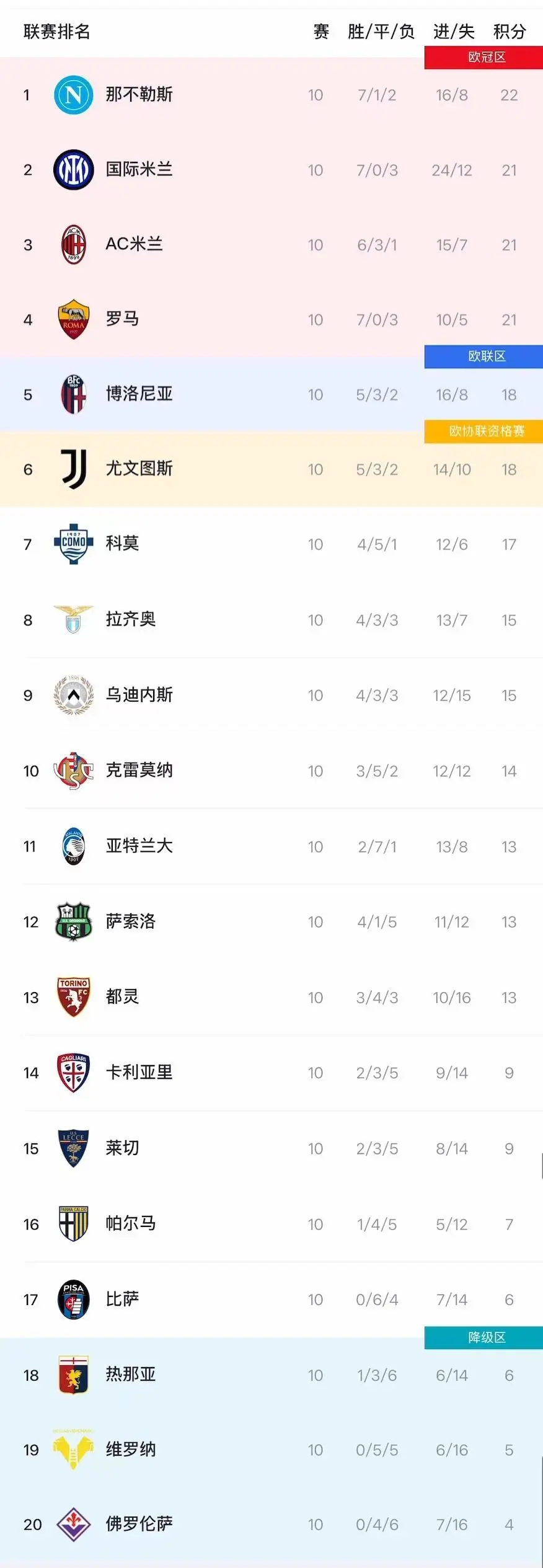Select 科莫 from the table
Image resolution: width=543 pixels, height=1568 pixels.
coord(122,544)
